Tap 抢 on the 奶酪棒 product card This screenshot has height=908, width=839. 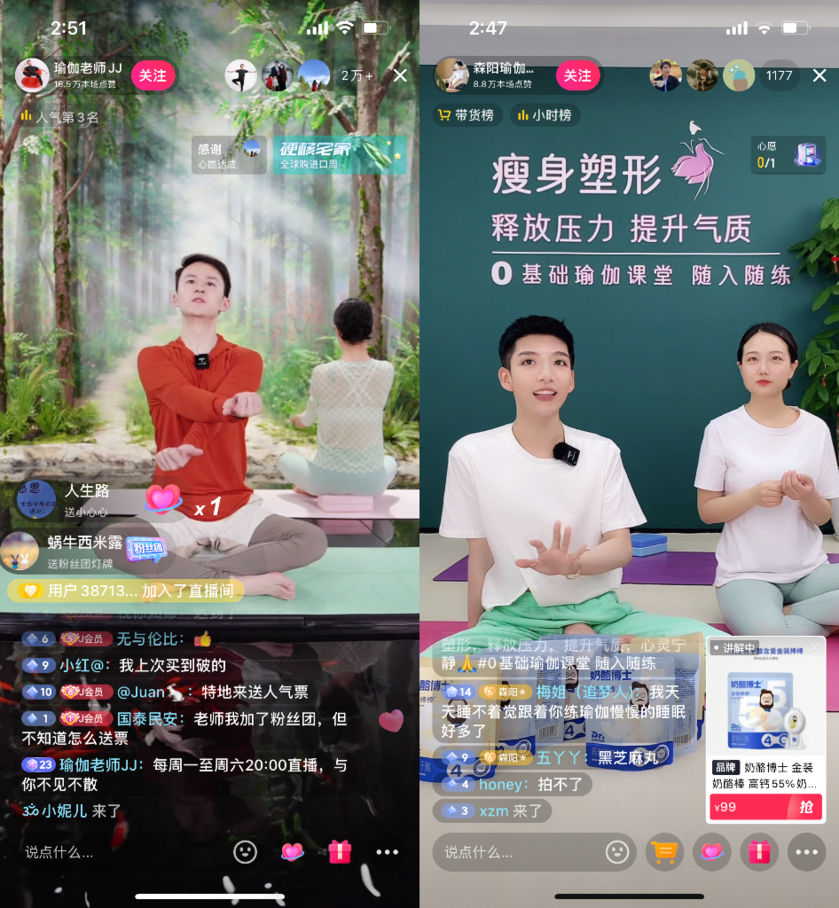pos(806,807)
